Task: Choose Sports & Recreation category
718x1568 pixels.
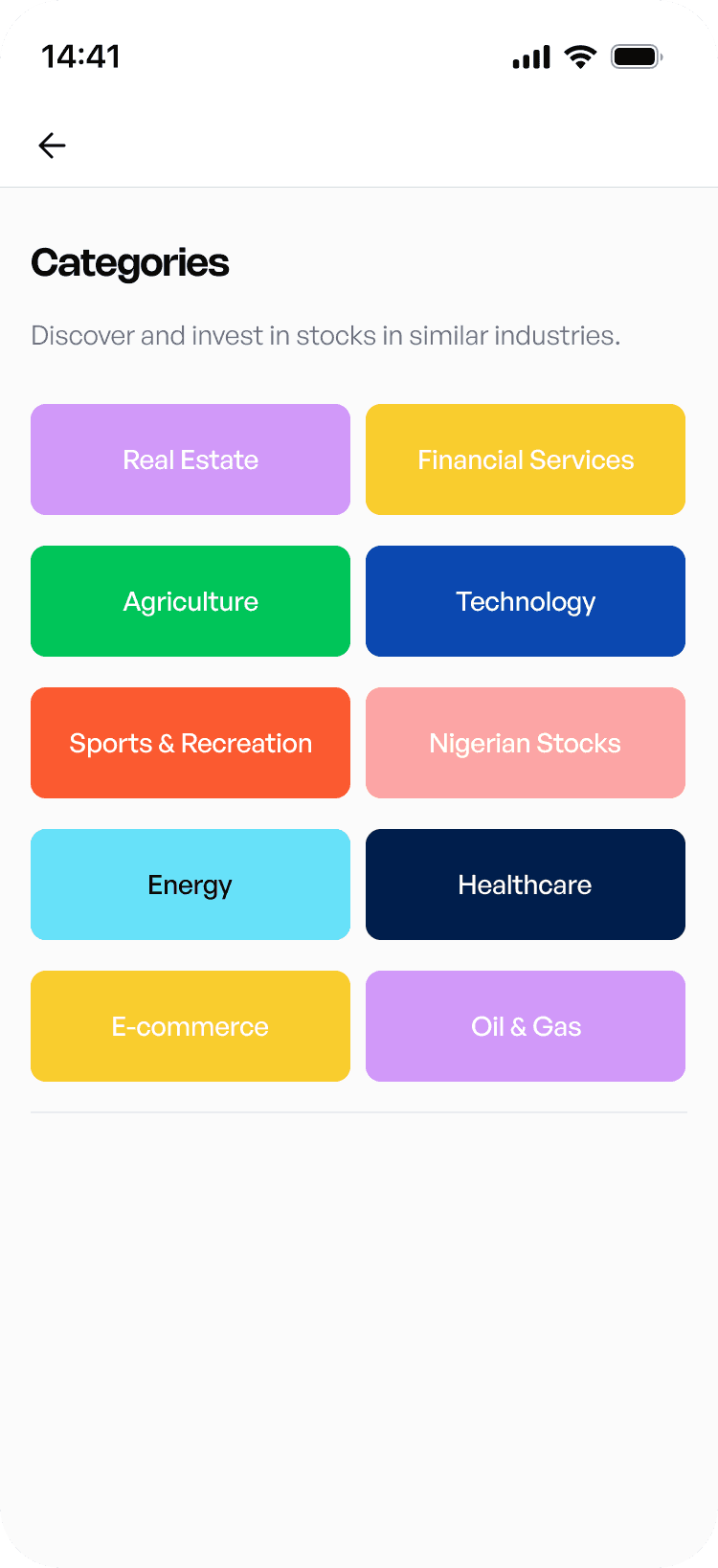Action: [191, 743]
